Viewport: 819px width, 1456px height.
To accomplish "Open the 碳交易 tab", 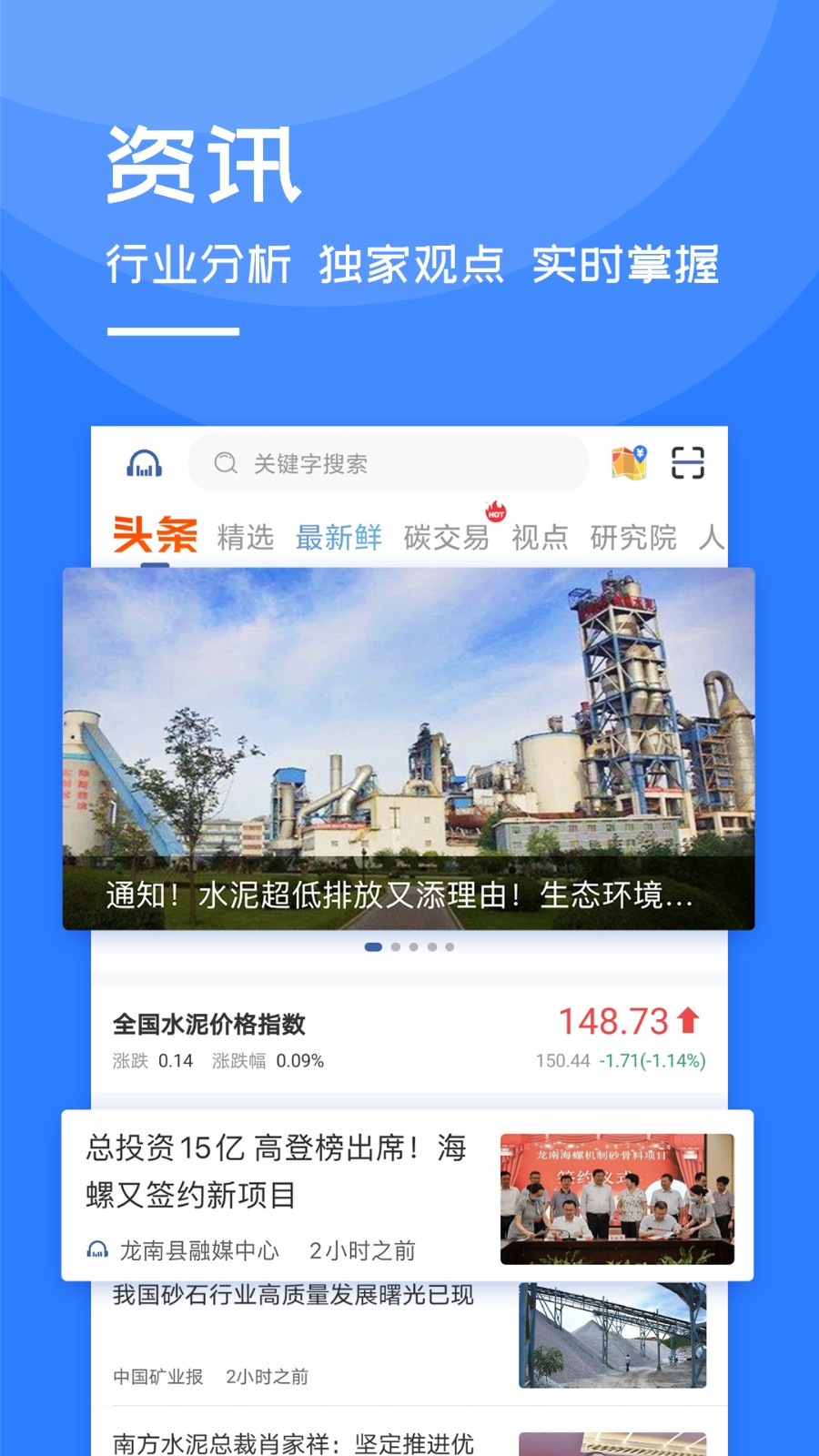I will [x=446, y=537].
